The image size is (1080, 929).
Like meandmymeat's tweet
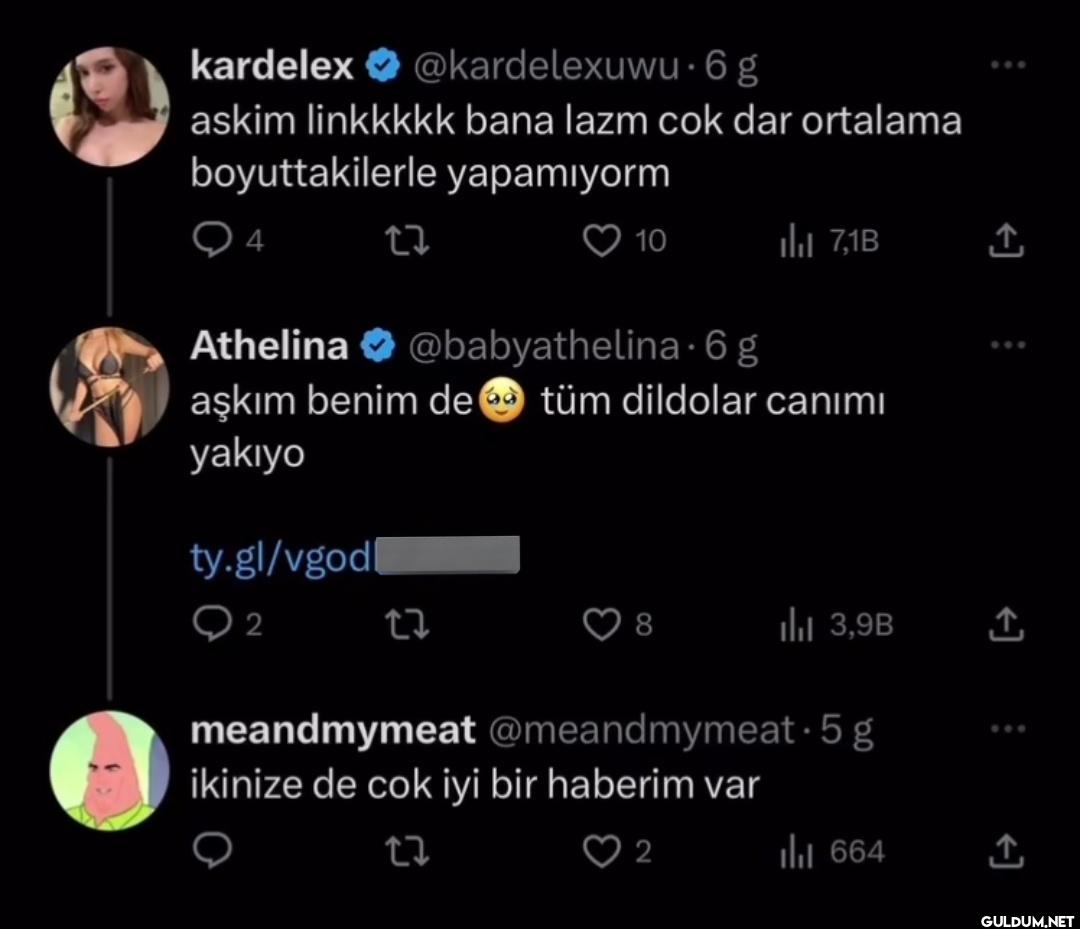[602, 851]
